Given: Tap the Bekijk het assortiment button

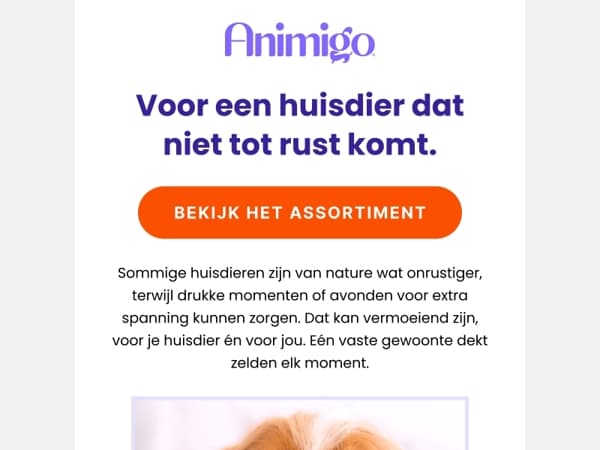Looking at the screenshot, I should 300,213.
